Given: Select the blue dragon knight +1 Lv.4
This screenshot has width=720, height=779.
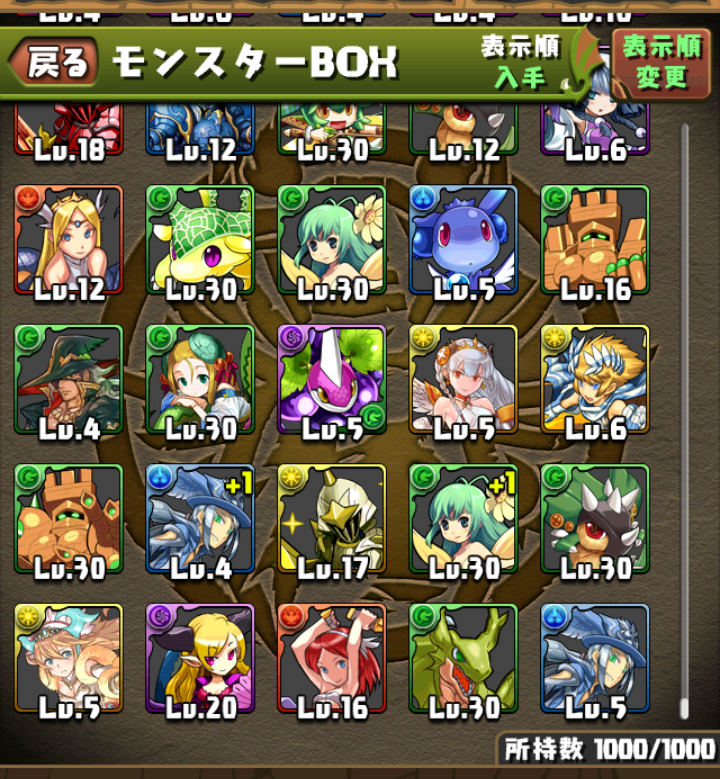Looking at the screenshot, I should (200, 520).
